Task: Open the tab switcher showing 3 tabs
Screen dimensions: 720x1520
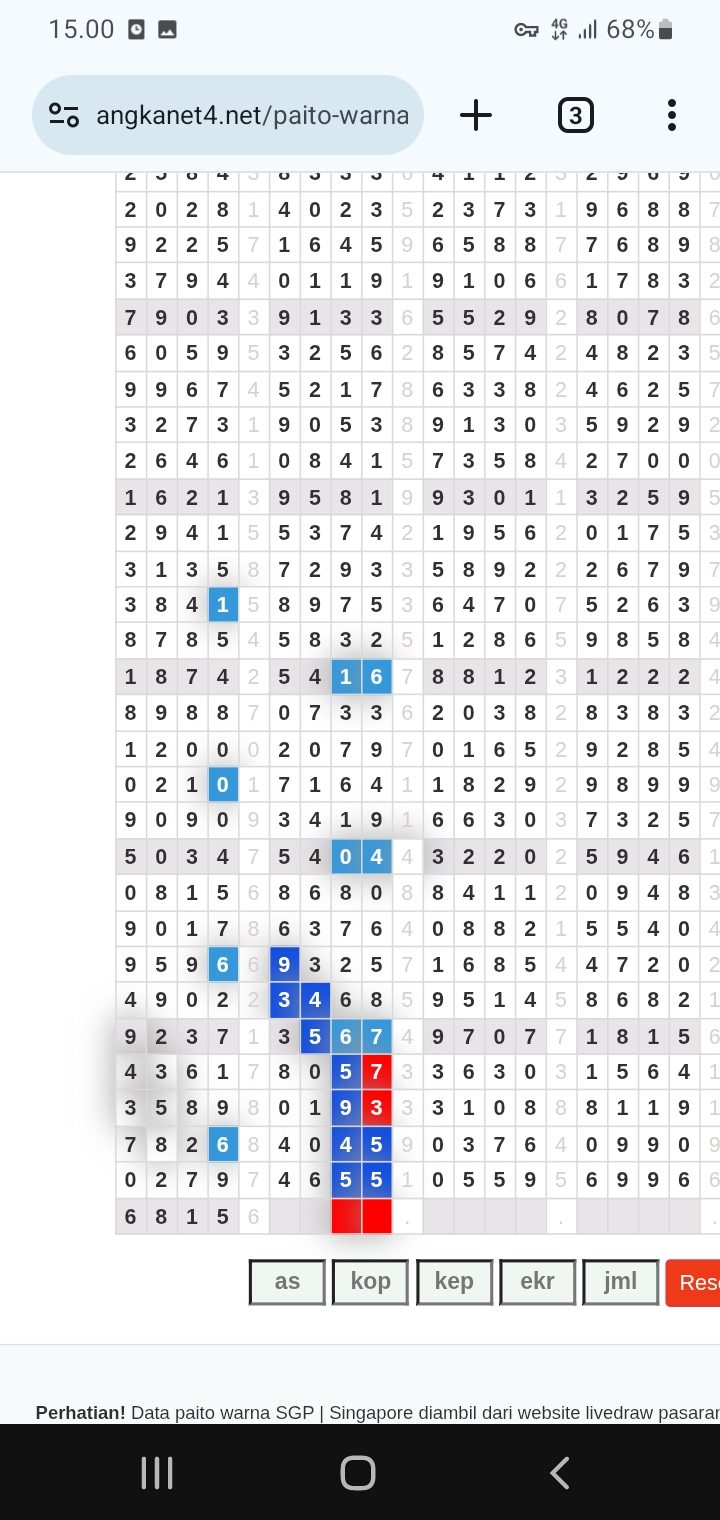Action: coord(575,116)
